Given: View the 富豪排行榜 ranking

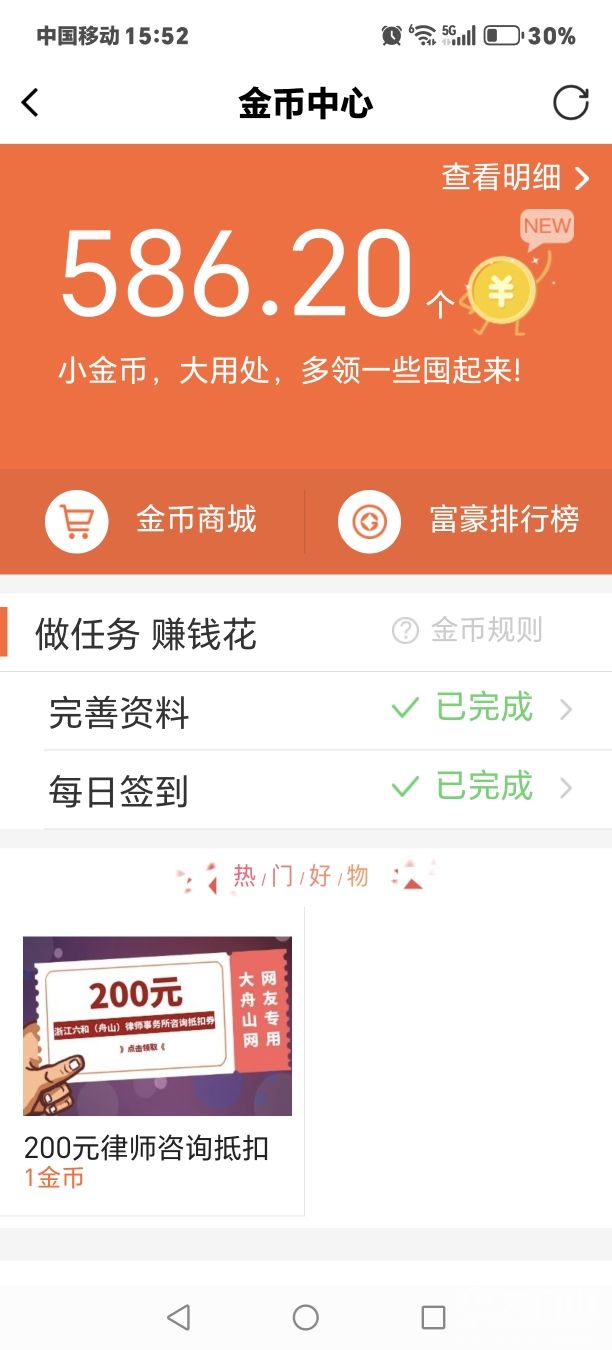Looking at the screenshot, I should coord(459,521).
